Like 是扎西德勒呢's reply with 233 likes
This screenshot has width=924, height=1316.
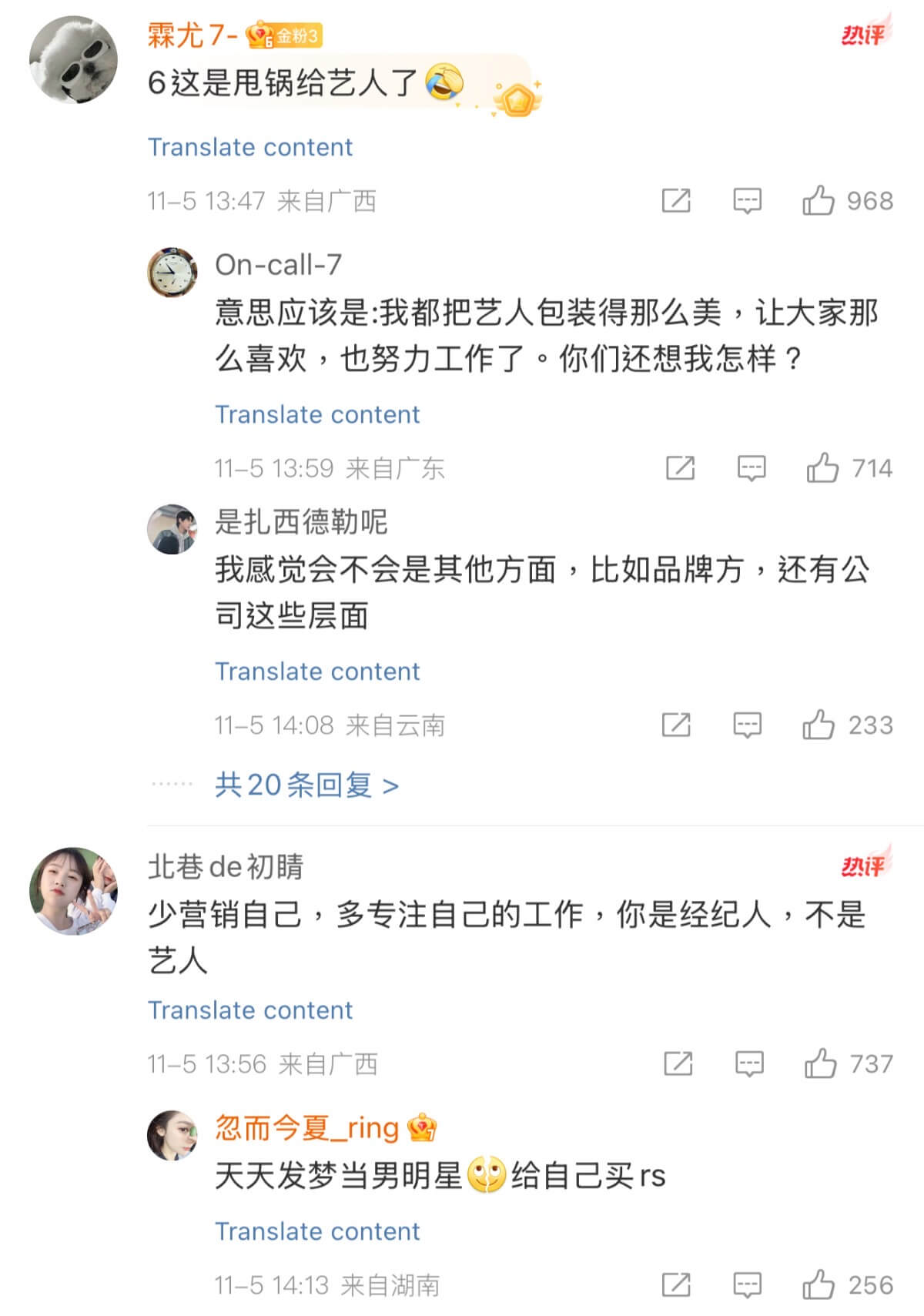pos(819,725)
